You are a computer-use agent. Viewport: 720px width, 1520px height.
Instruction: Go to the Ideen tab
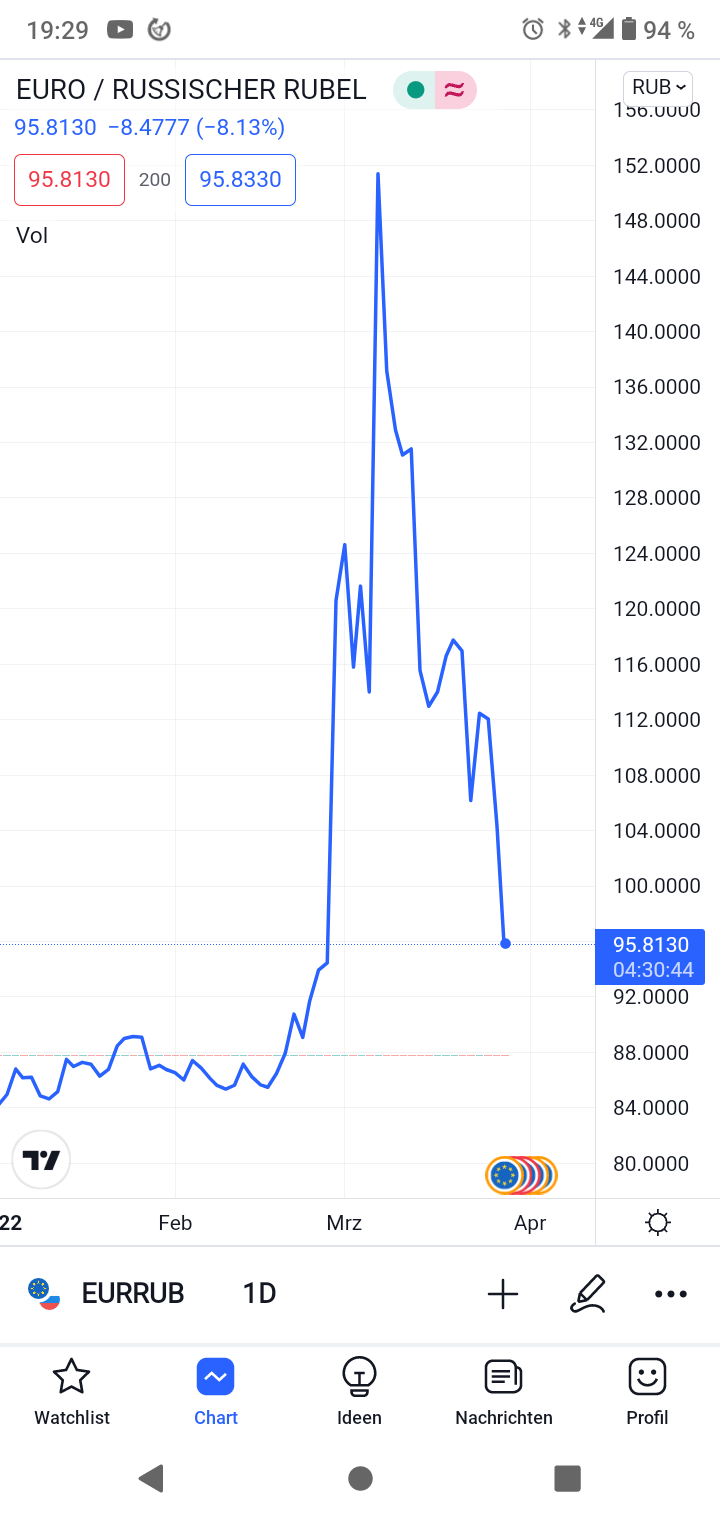tap(359, 1392)
